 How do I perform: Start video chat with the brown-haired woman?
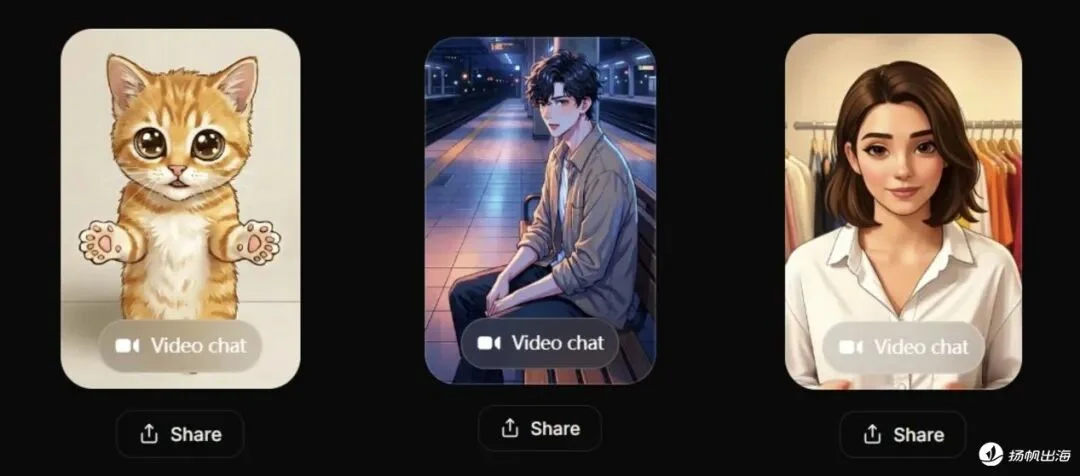pos(903,347)
